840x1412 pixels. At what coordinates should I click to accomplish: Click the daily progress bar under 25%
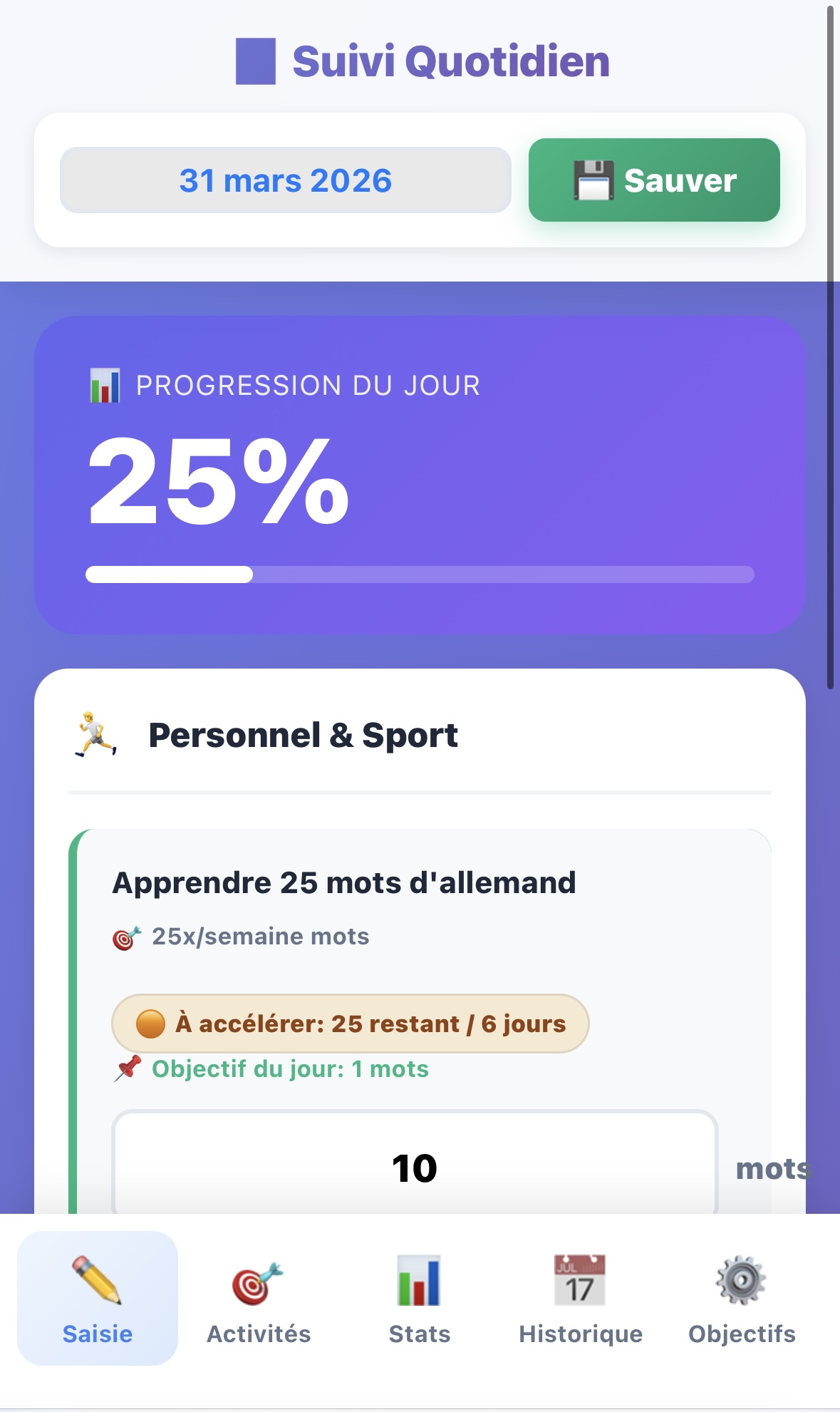point(419,574)
